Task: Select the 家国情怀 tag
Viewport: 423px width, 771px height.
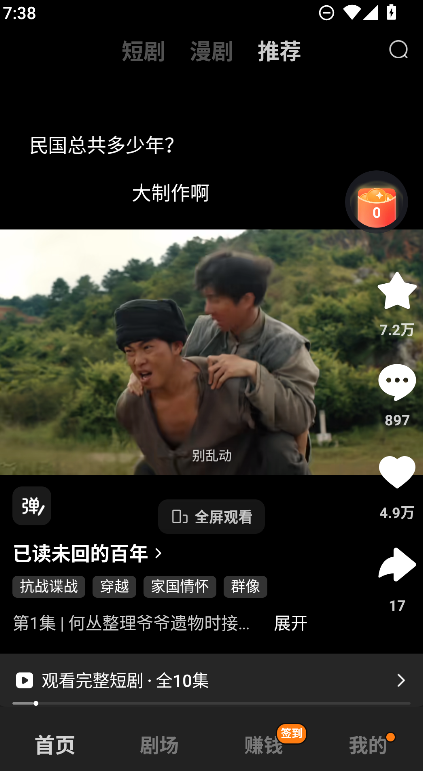Action: pos(180,587)
